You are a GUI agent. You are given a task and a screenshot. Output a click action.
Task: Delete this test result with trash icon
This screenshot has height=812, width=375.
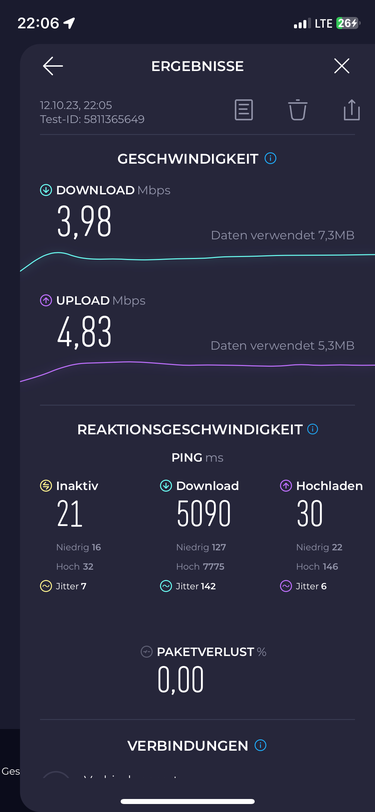coord(298,110)
